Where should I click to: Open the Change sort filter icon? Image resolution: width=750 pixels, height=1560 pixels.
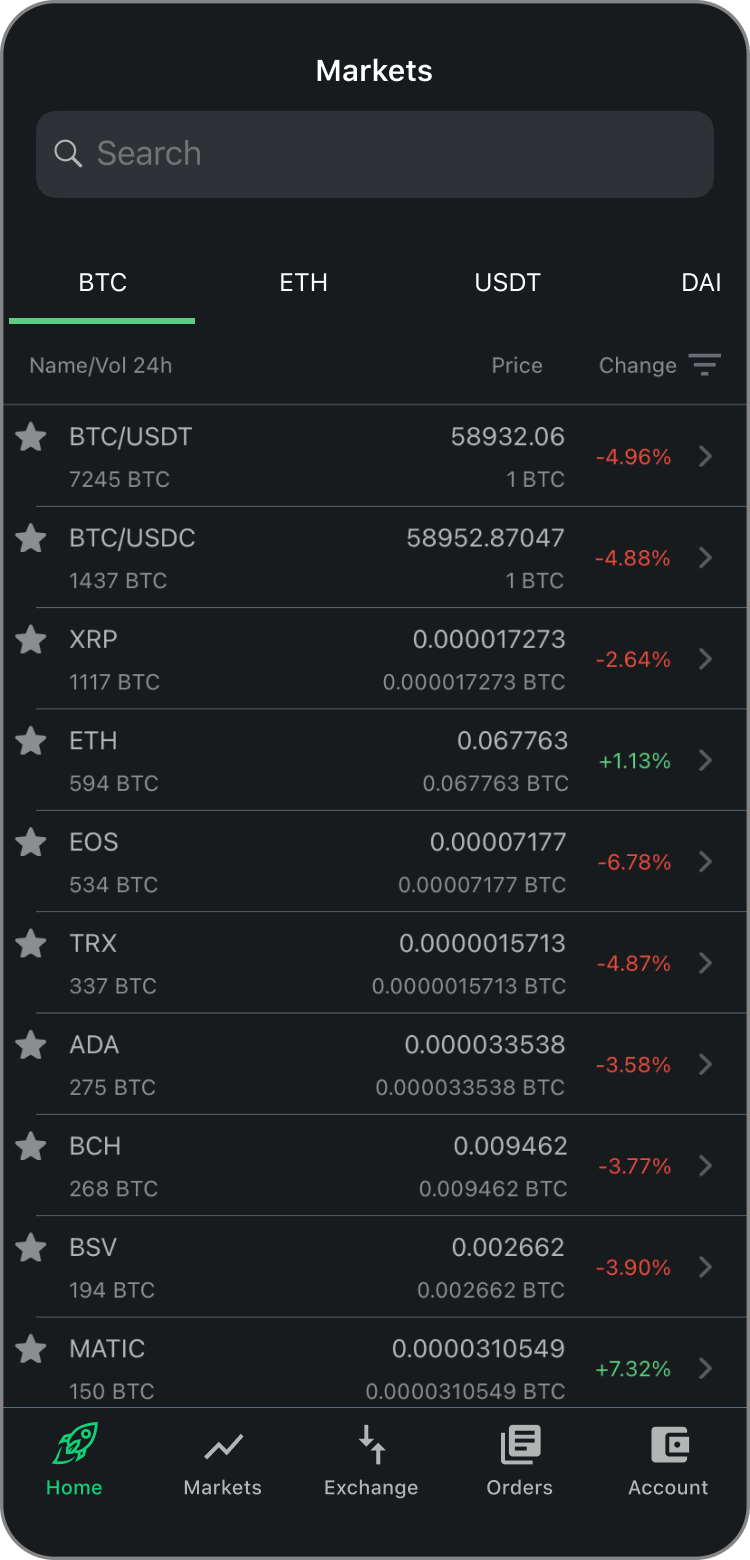(x=705, y=365)
